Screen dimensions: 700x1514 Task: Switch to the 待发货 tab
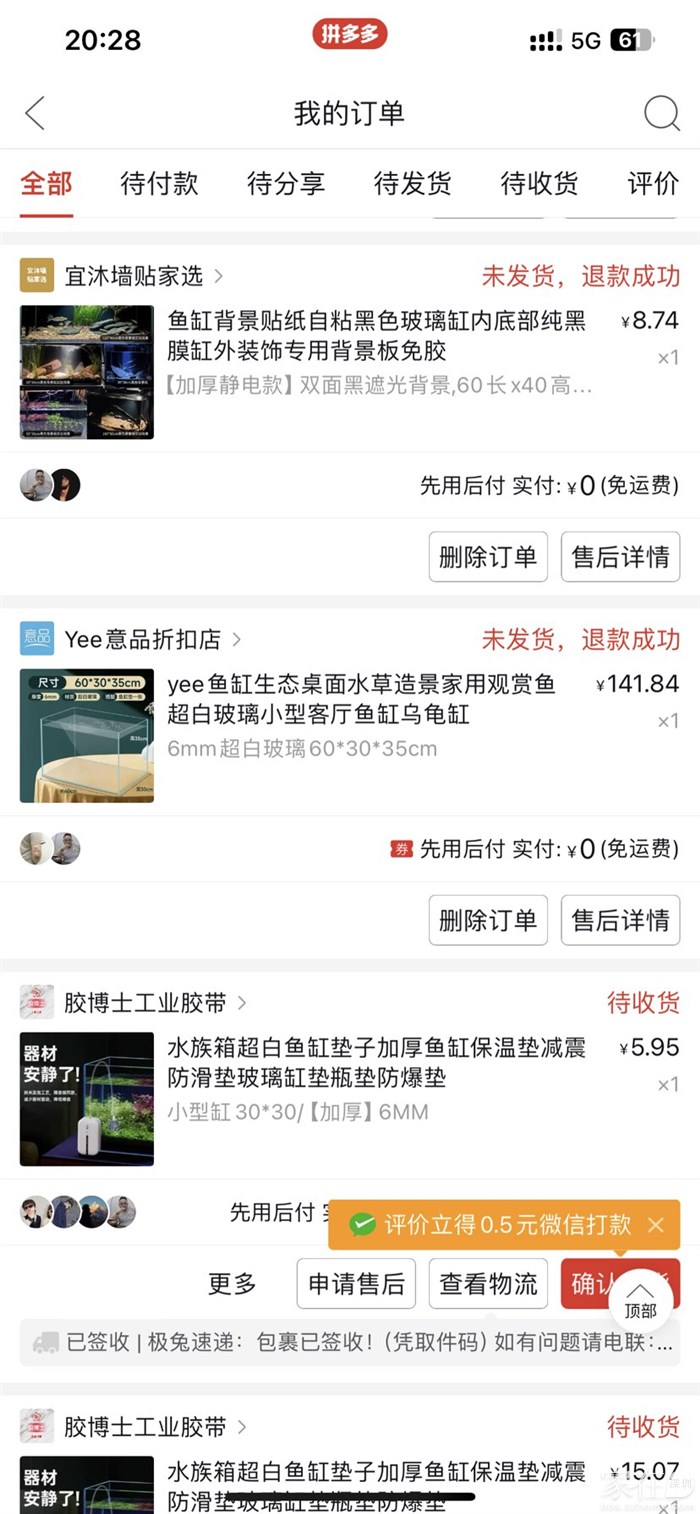[412, 184]
